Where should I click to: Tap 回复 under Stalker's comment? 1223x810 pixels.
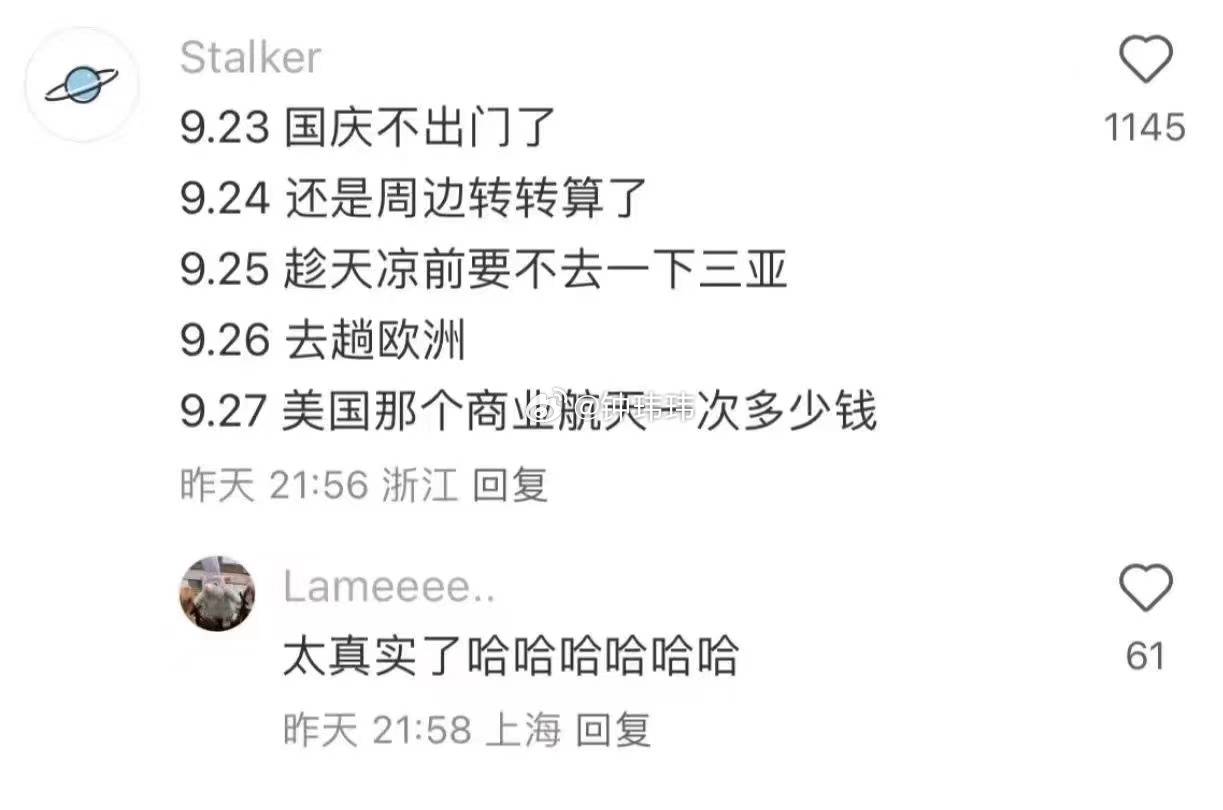coord(511,485)
